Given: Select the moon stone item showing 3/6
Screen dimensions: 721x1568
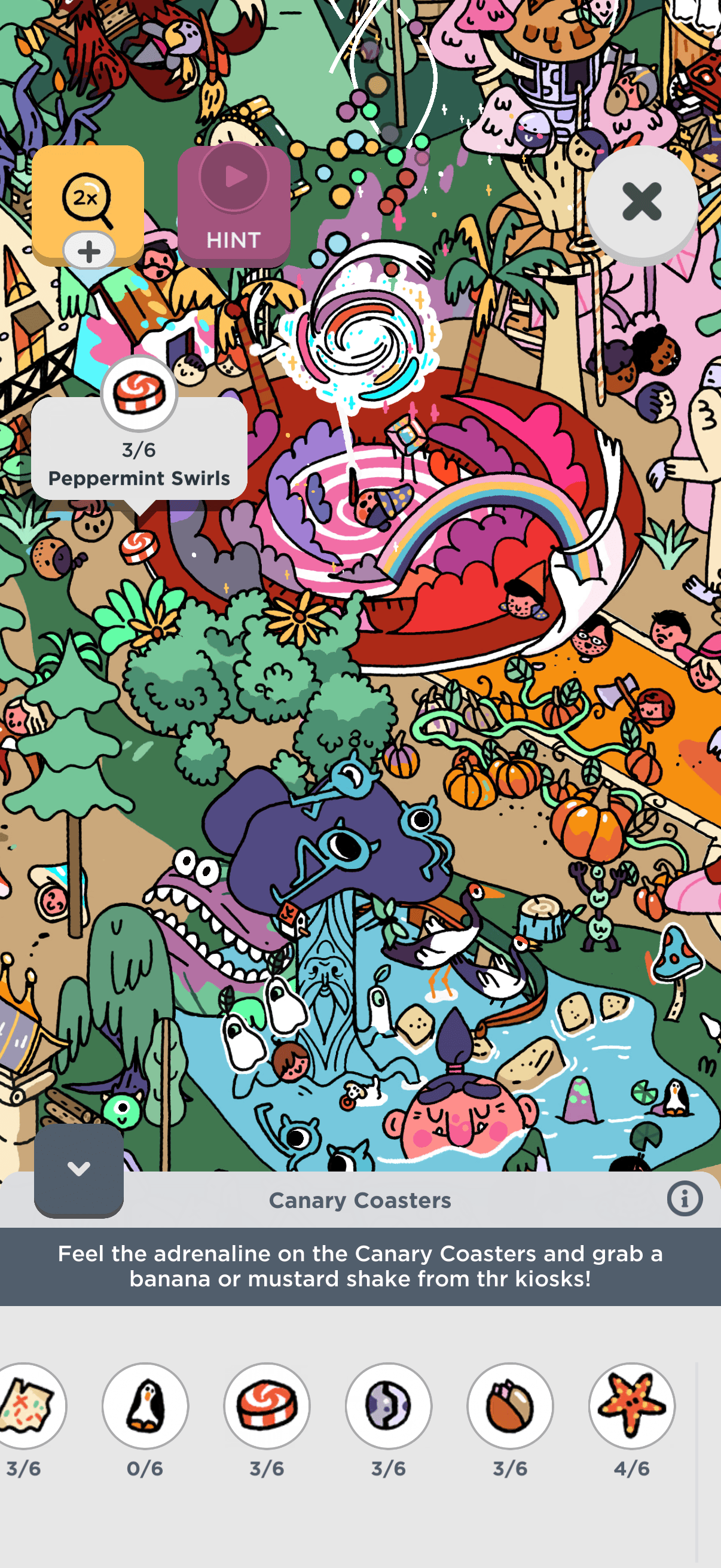Looking at the screenshot, I should [x=388, y=1406].
